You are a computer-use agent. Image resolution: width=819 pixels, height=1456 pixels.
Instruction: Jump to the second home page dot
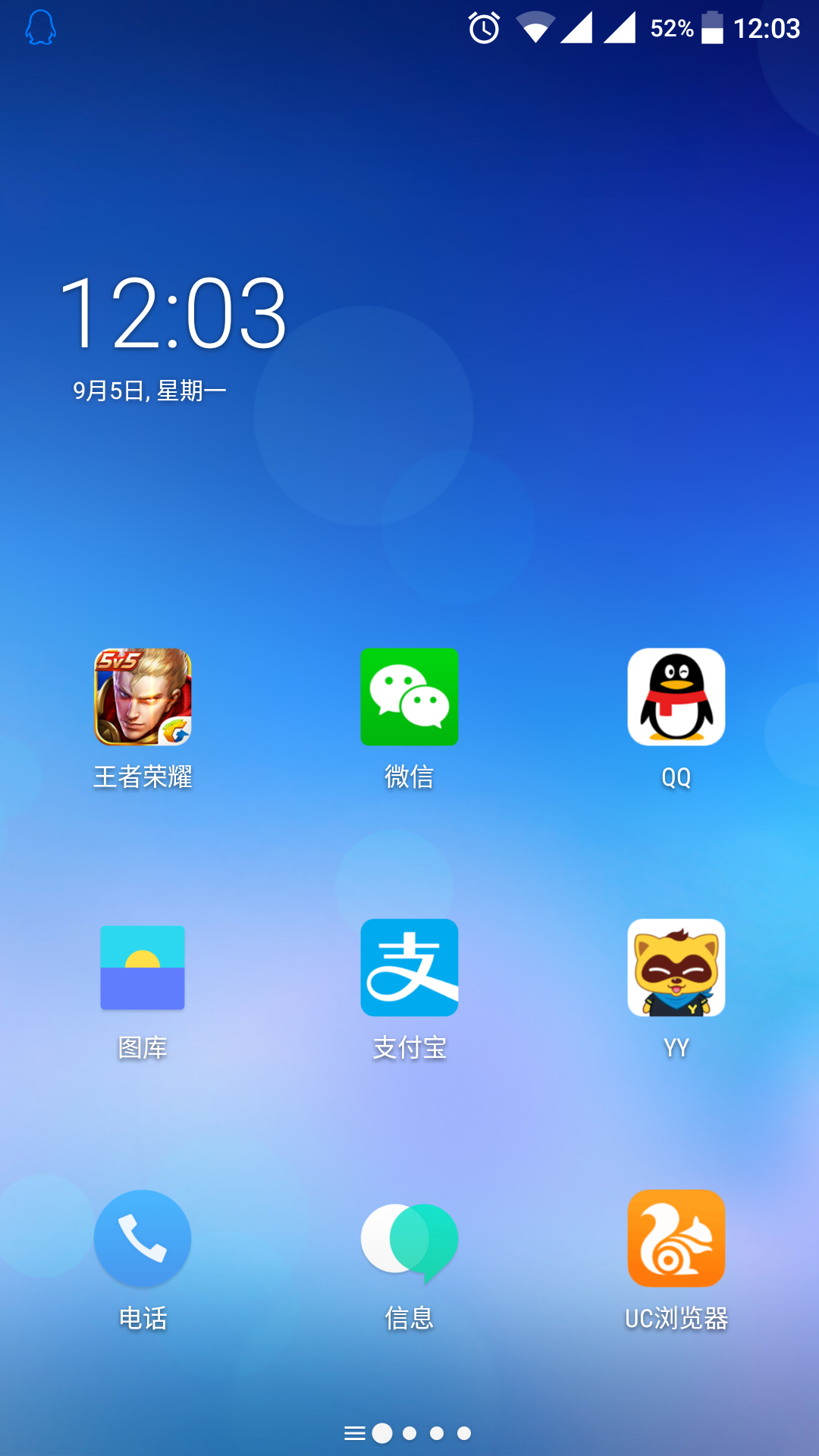409,1433
